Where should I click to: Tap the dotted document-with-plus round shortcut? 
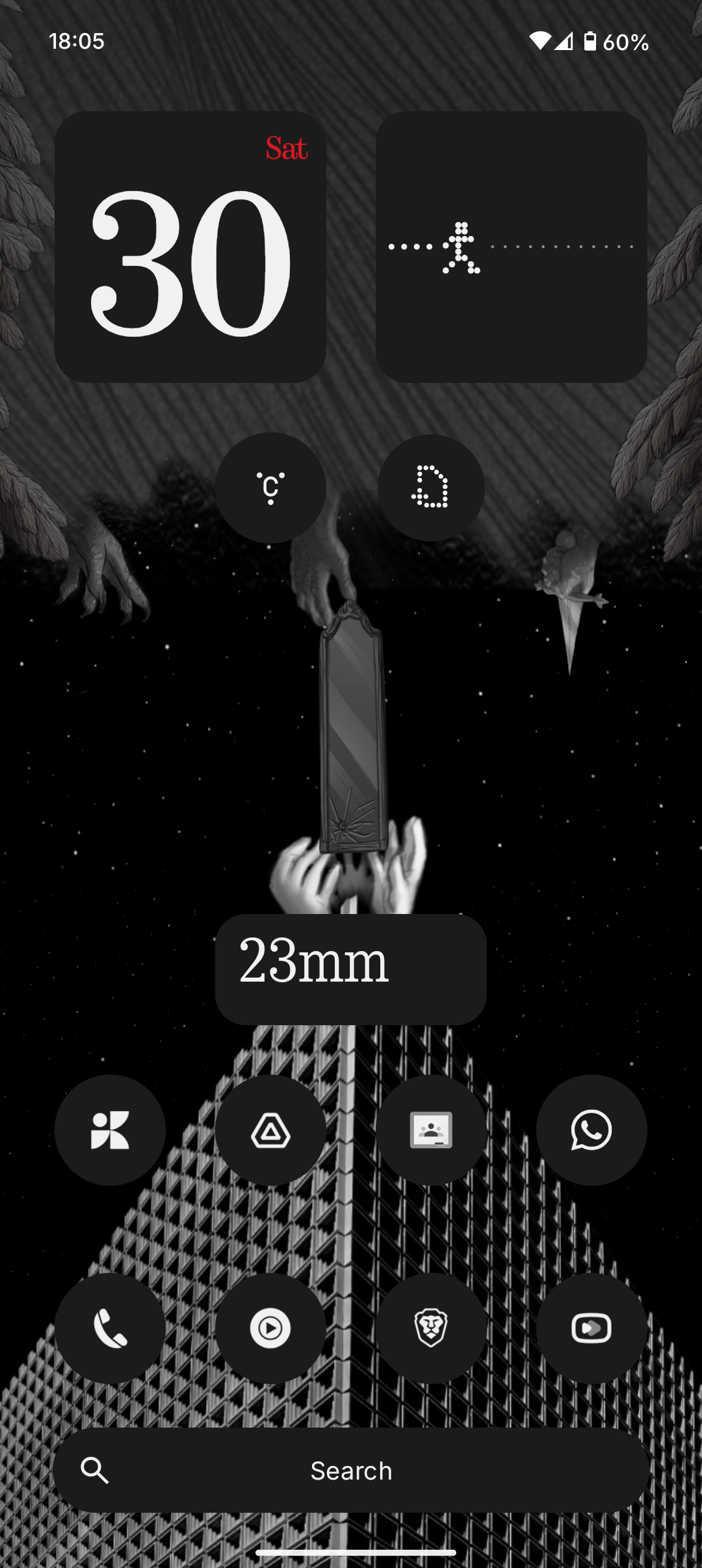431,488
